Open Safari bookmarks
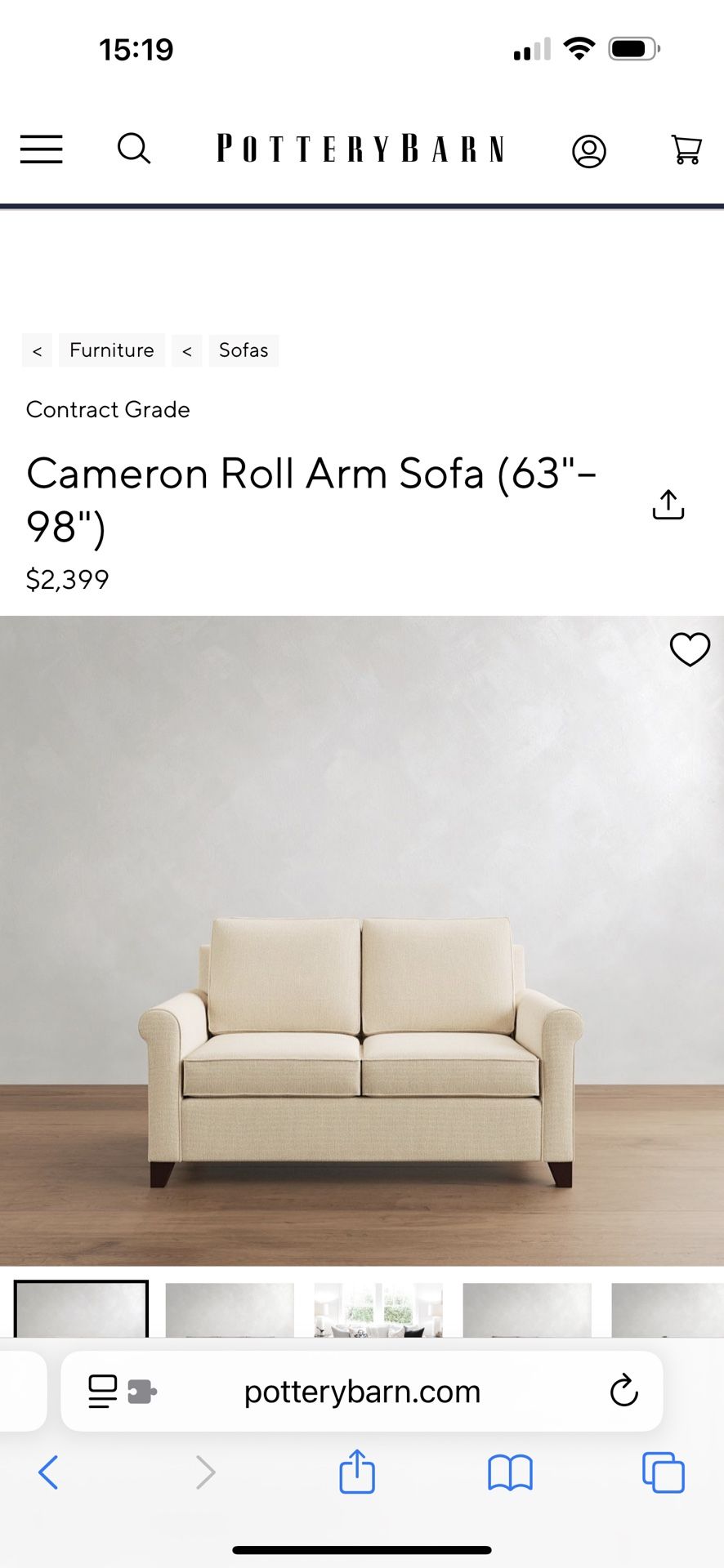This screenshot has width=724, height=1568. pos(510,1472)
